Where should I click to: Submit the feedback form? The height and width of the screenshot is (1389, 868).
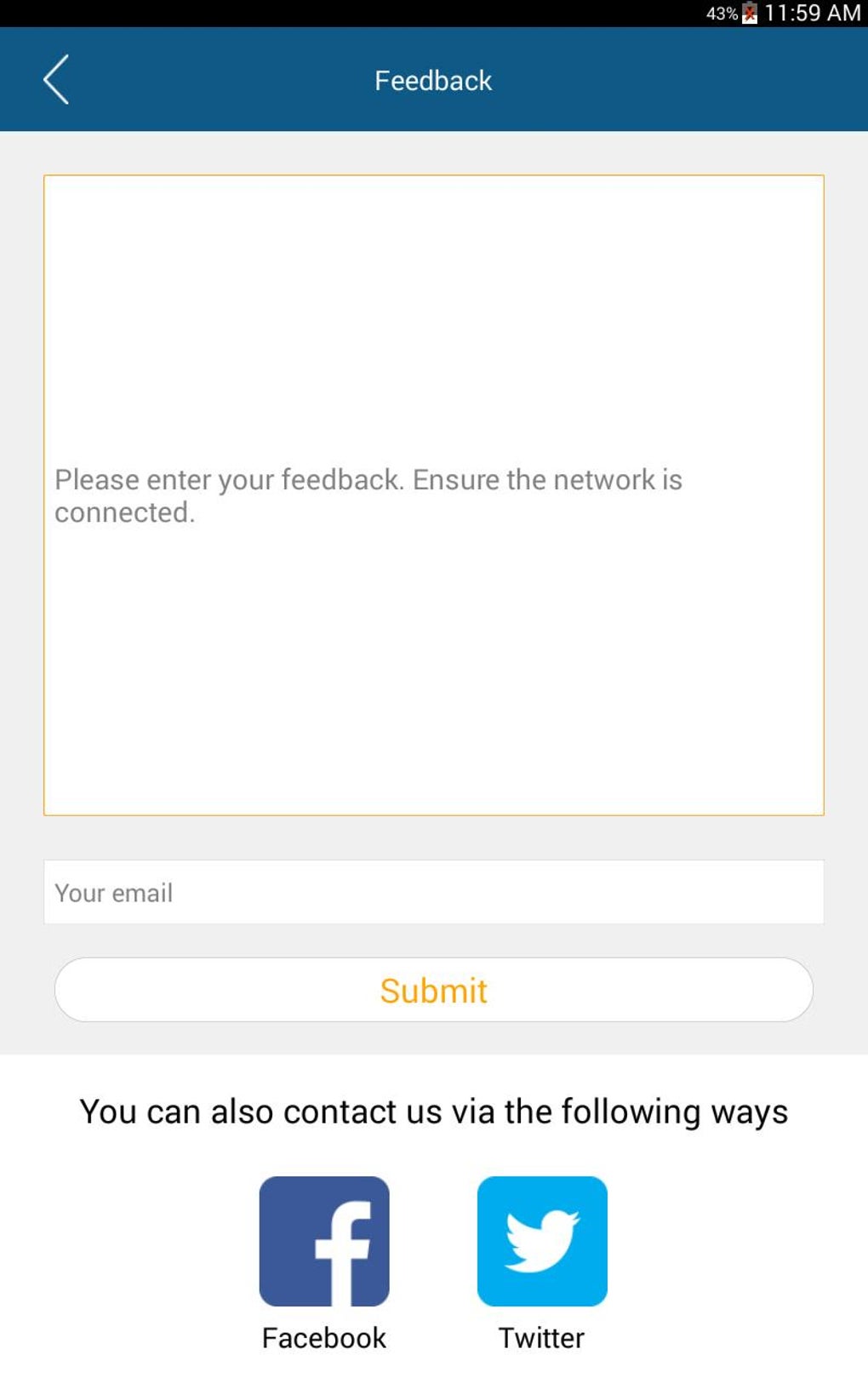(x=434, y=990)
